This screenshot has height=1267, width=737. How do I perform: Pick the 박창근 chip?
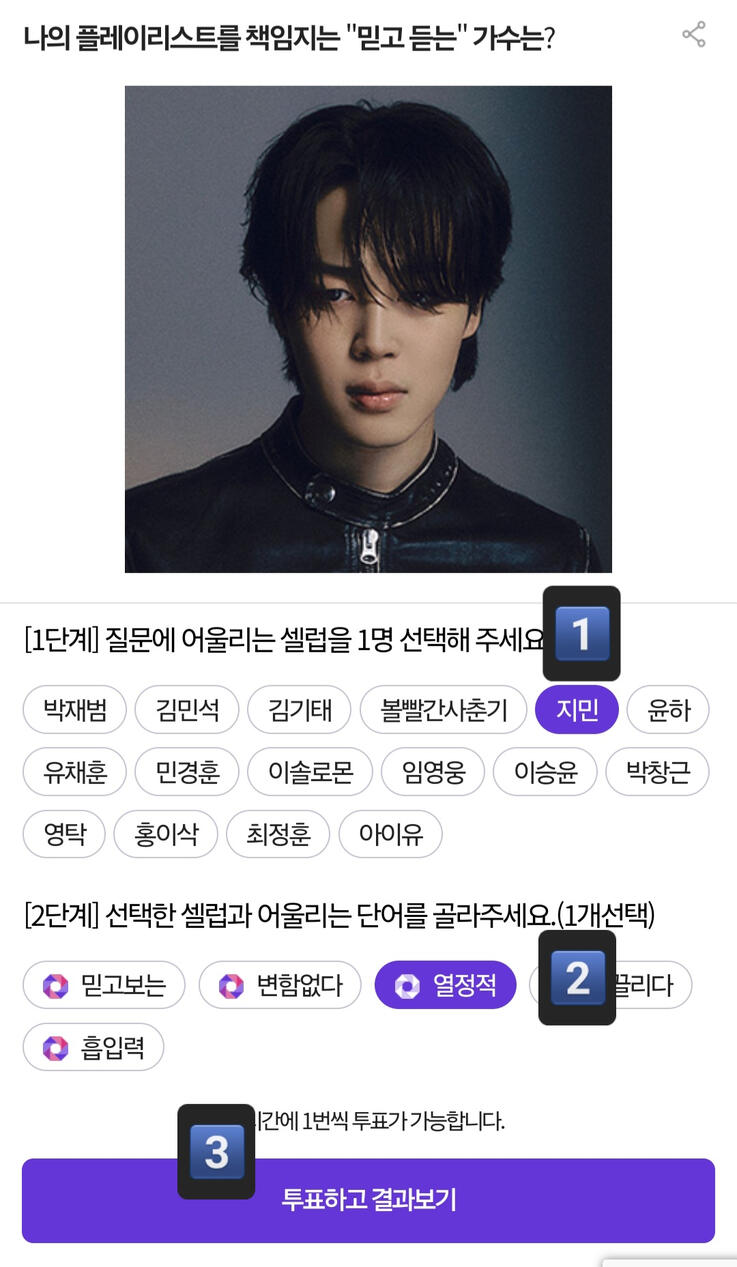coord(657,772)
